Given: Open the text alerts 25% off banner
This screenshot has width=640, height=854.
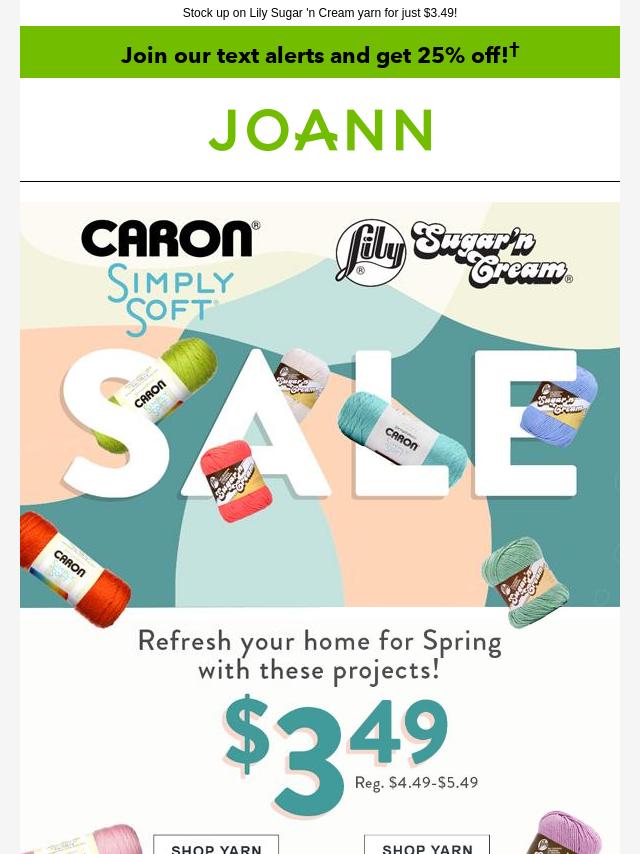Looking at the screenshot, I should click(320, 53).
